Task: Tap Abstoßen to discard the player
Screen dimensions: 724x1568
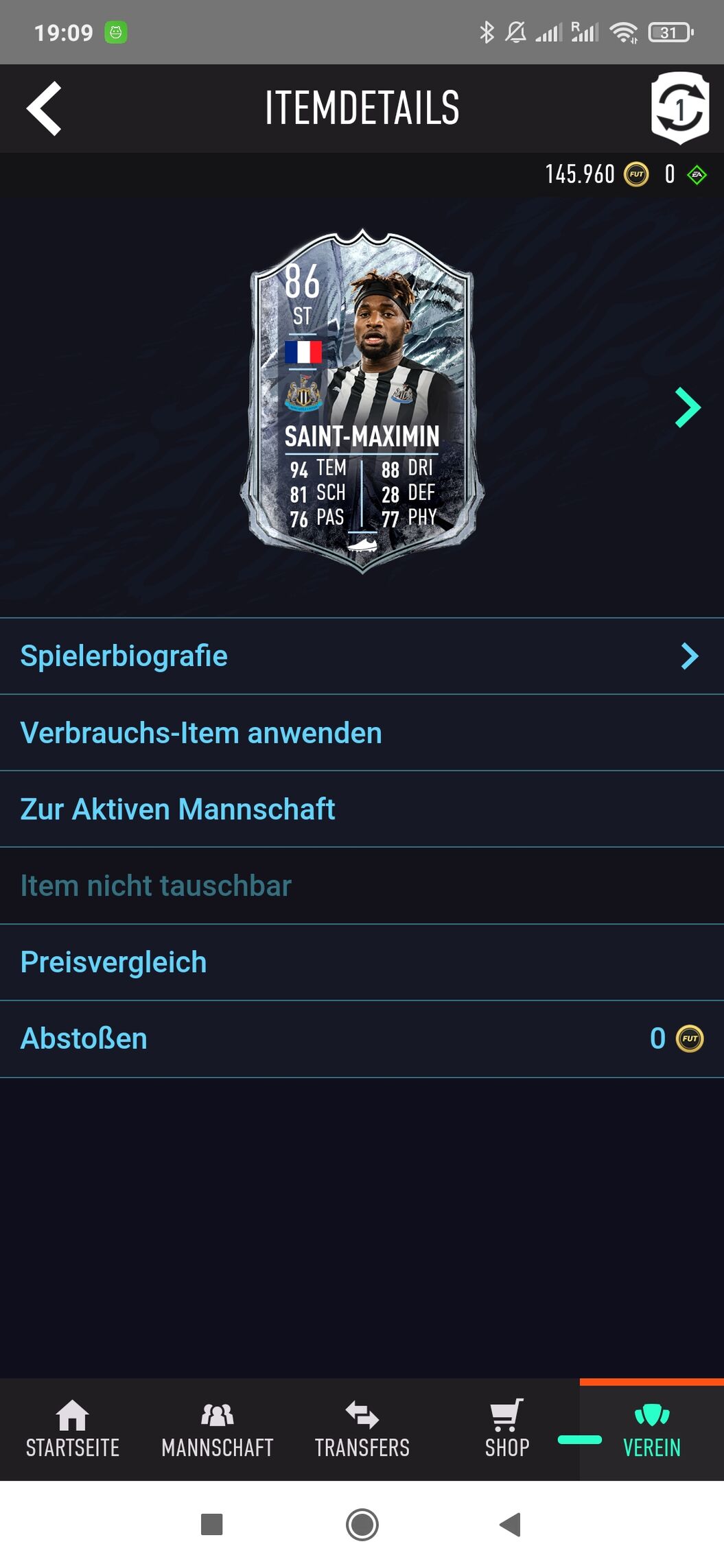Action: tap(362, 1038)
